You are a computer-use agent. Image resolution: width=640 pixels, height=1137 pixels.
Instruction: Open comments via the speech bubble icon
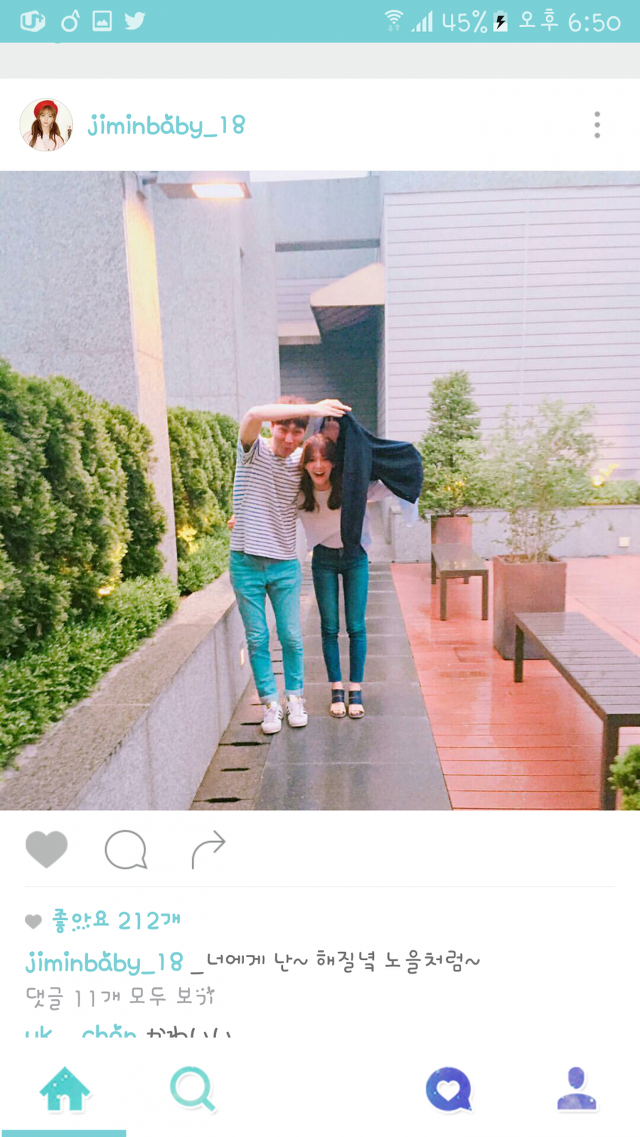(126, 849)
